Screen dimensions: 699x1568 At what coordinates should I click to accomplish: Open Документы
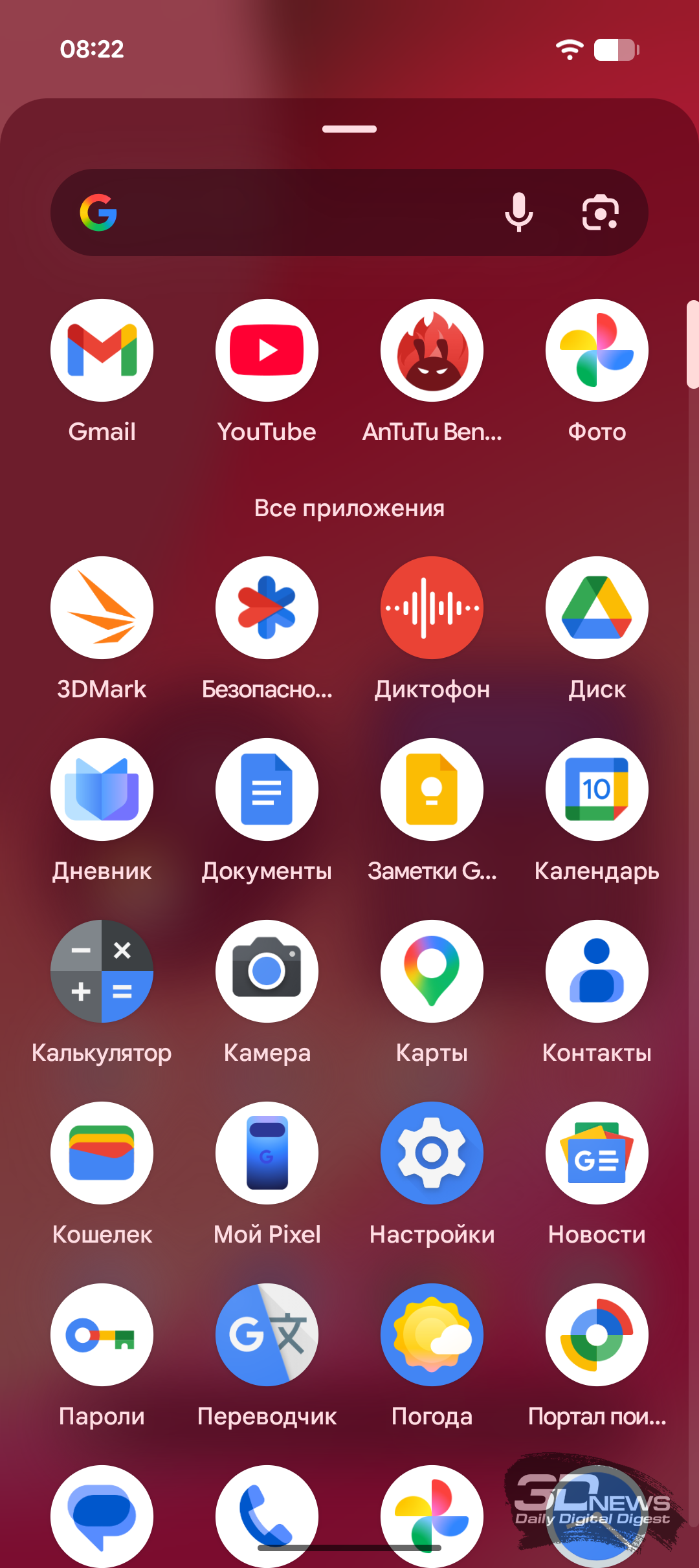pos(267,789)
